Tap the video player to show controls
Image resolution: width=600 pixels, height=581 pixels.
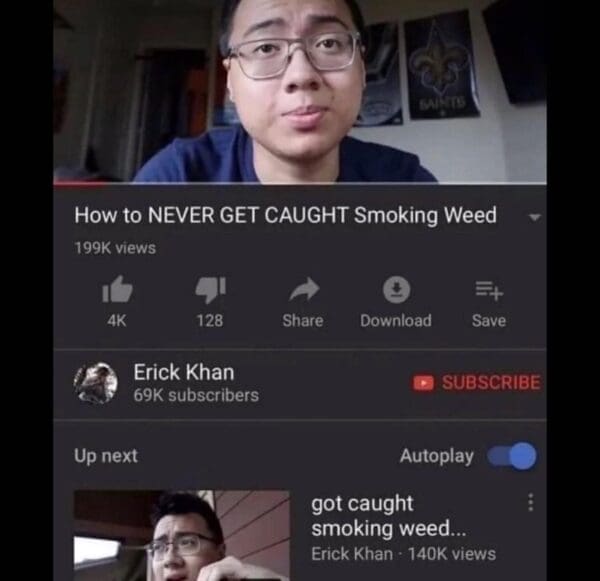(x=300, y=90)
